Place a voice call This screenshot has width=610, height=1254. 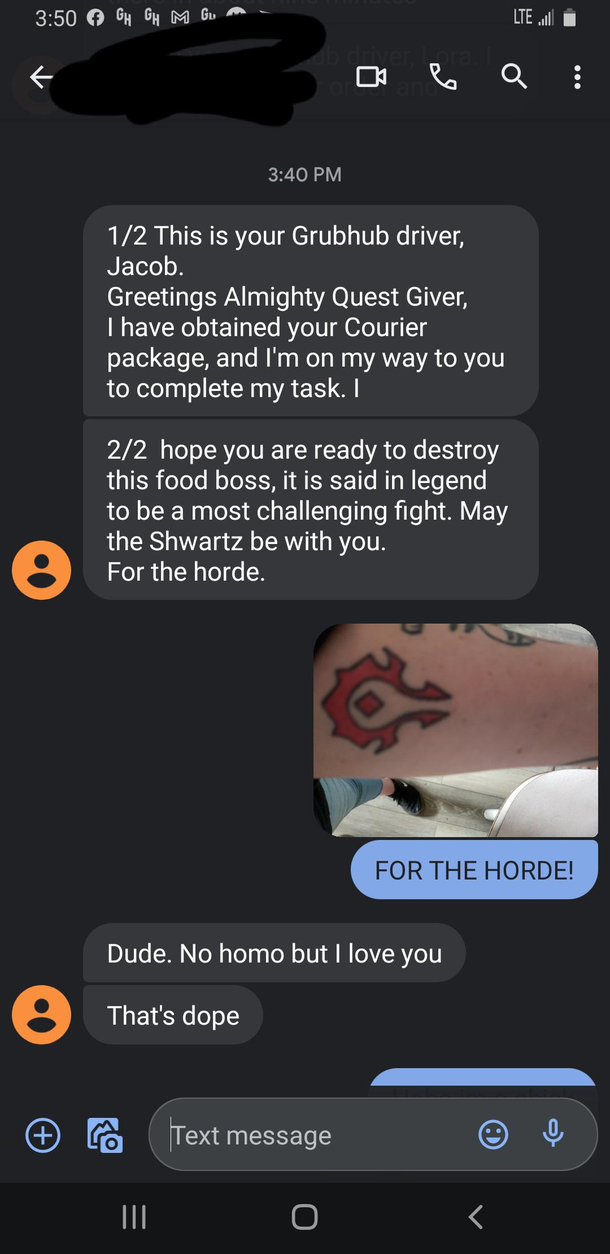click(x=443, y=77)
